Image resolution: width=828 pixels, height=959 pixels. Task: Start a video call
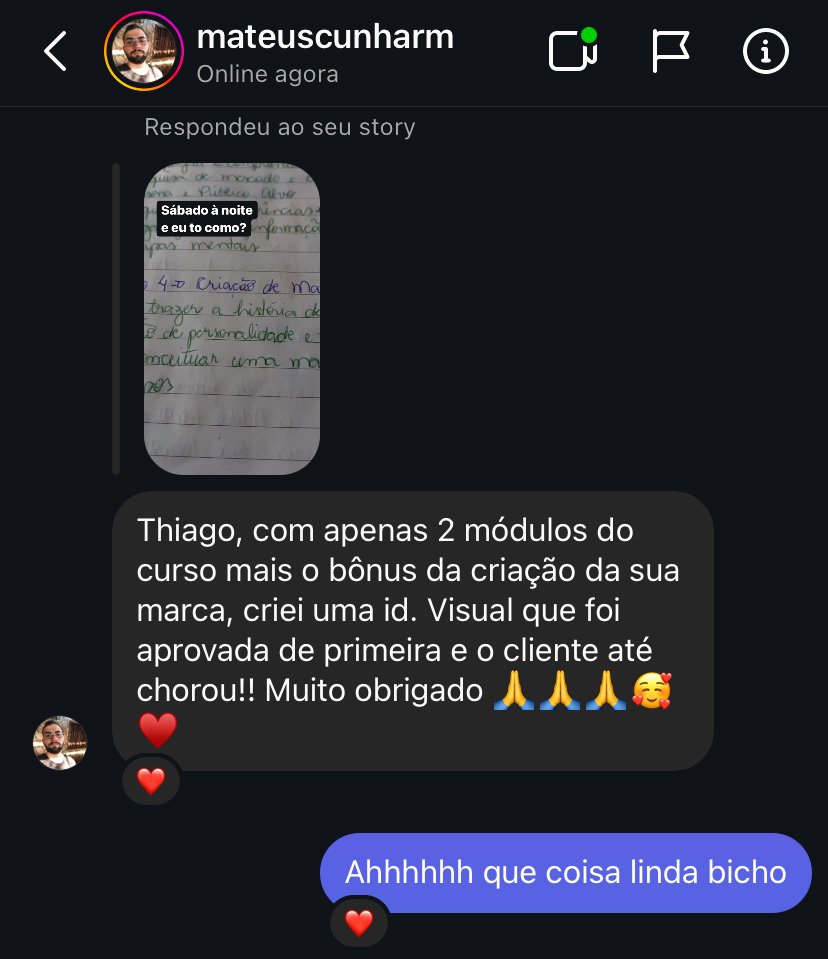tap(572, 51)
